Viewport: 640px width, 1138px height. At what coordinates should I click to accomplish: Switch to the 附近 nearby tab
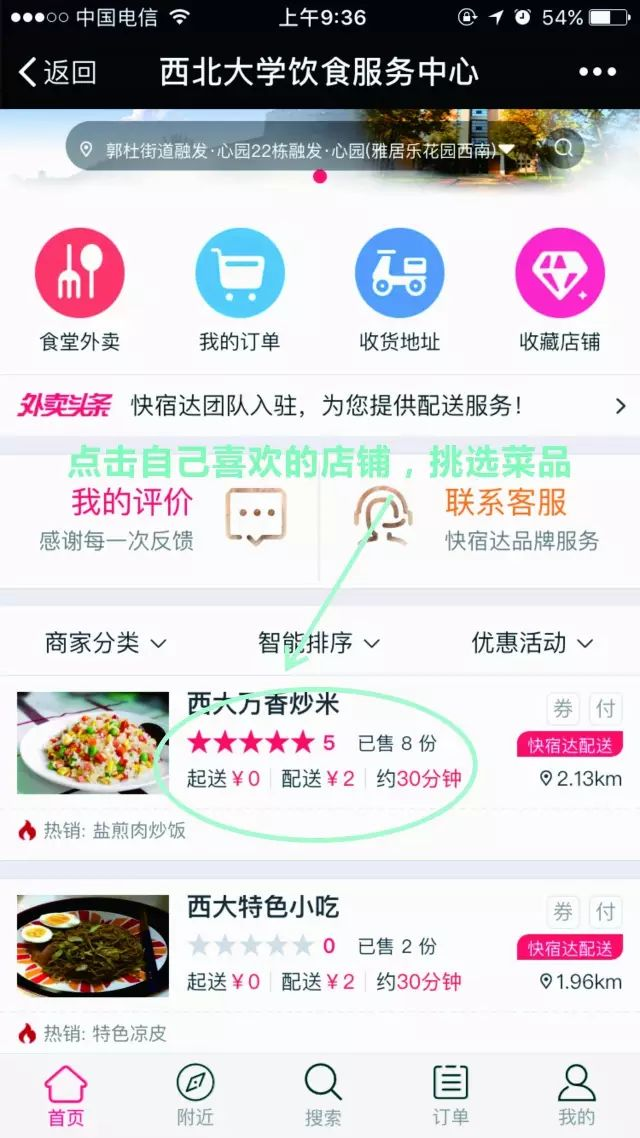pyautogui.click(x=195, y=1095)
